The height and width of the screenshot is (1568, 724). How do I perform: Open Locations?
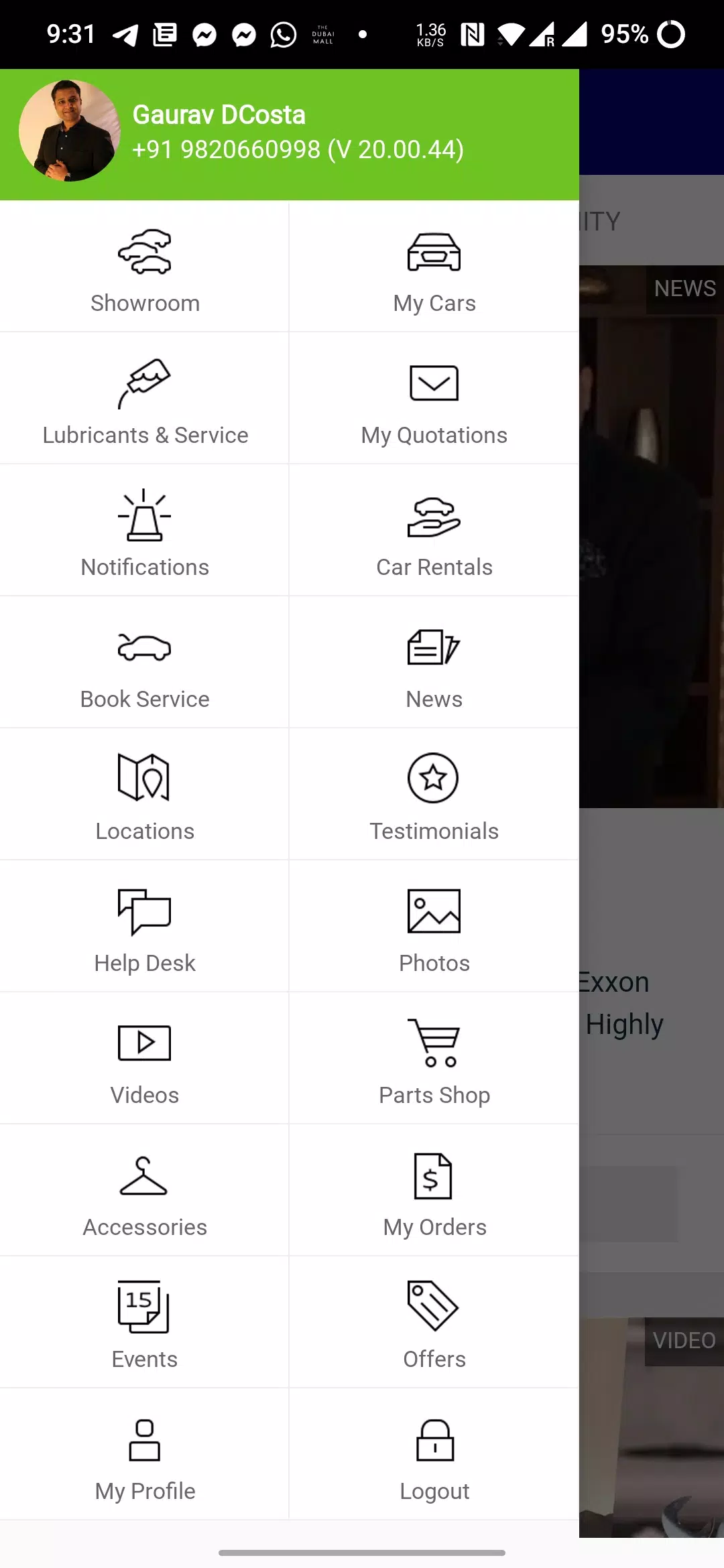(144, 795)
